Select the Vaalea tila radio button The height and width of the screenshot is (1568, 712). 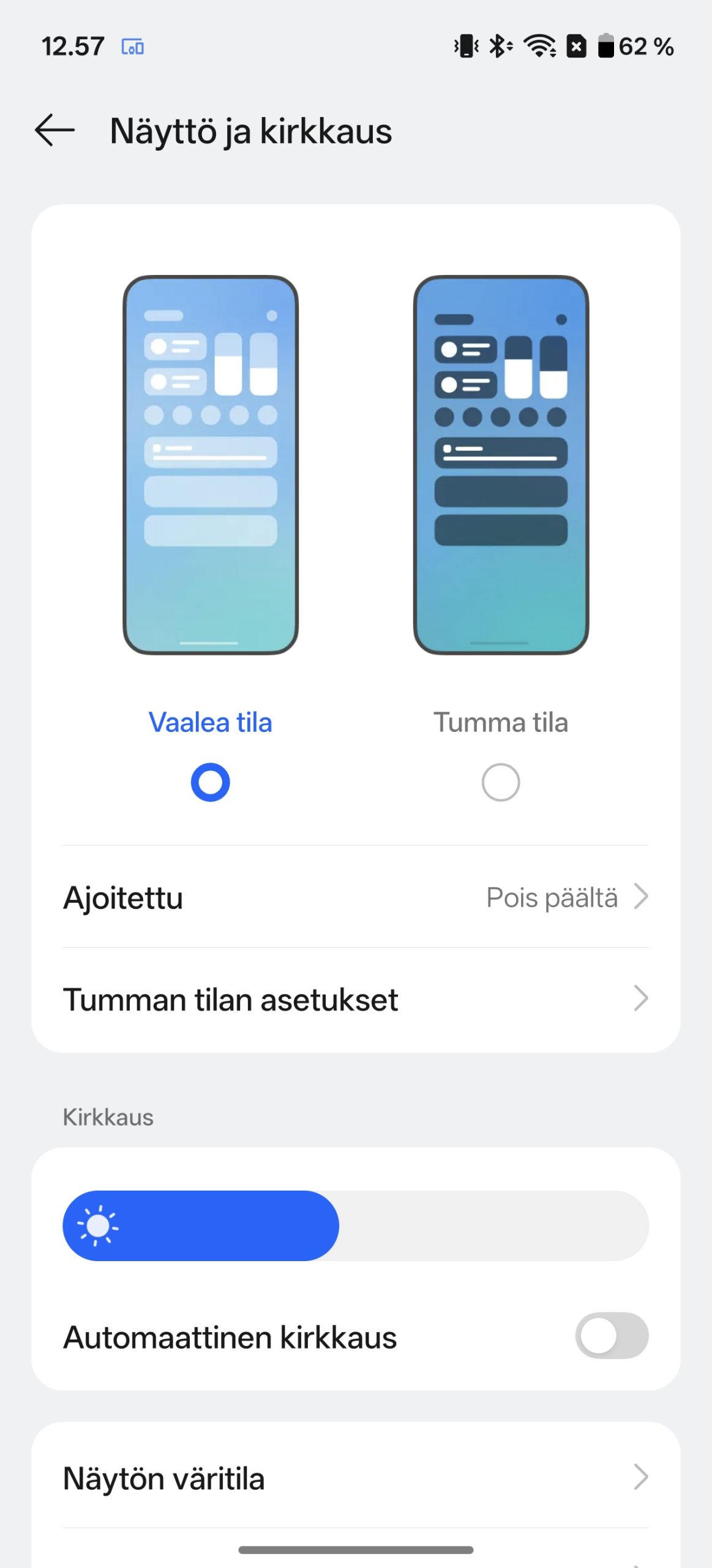[x=210, y=782]
